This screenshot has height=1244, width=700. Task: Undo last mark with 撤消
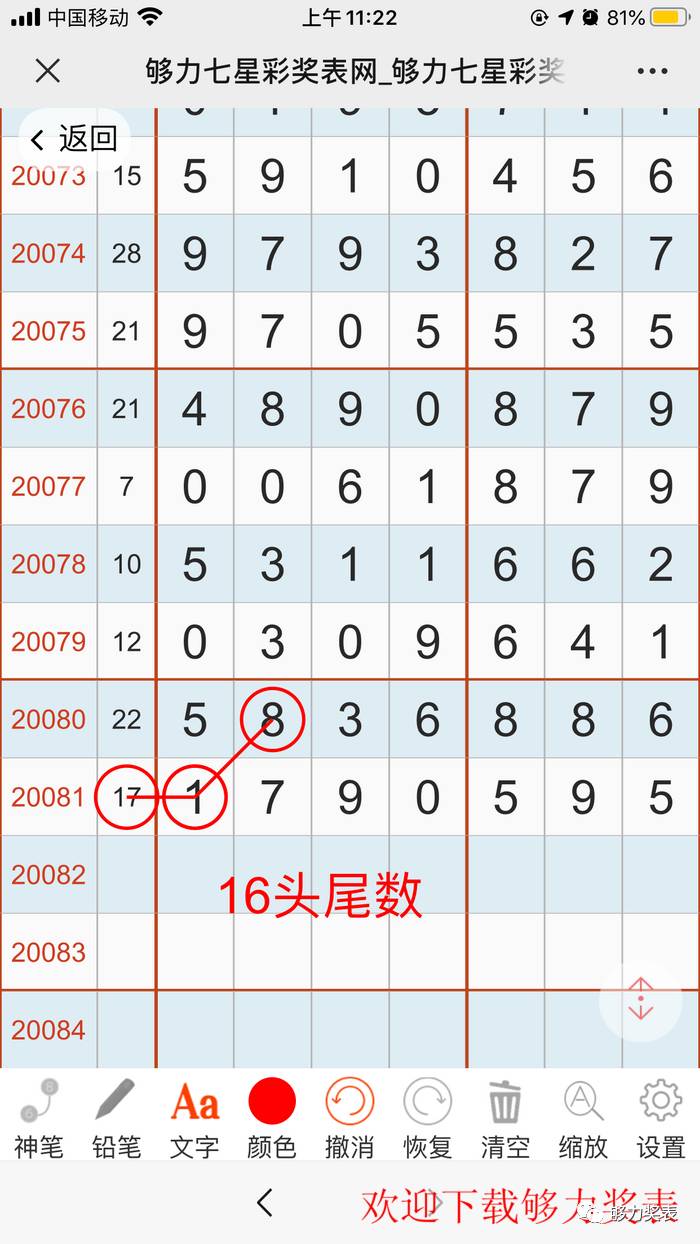click(x=350, y=1118)
